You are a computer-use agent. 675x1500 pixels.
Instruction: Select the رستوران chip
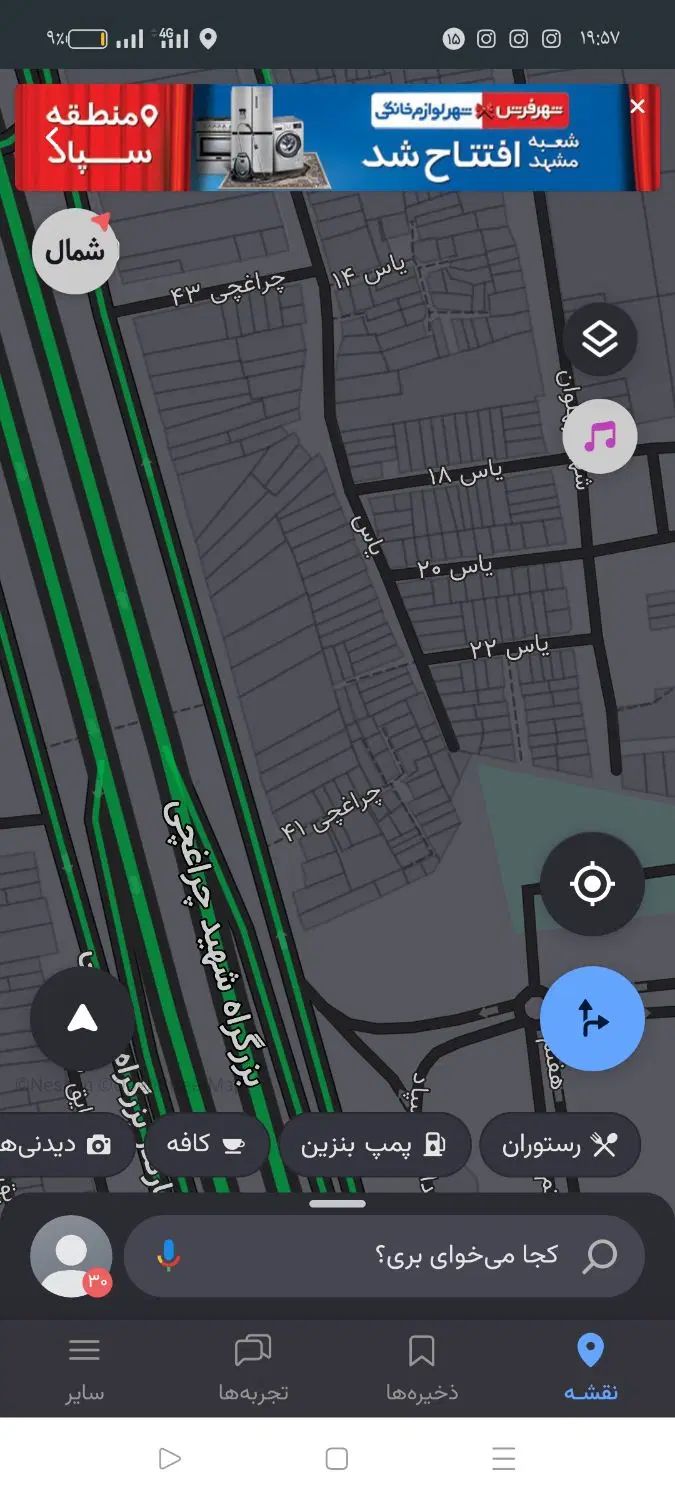coord(560,1145)
